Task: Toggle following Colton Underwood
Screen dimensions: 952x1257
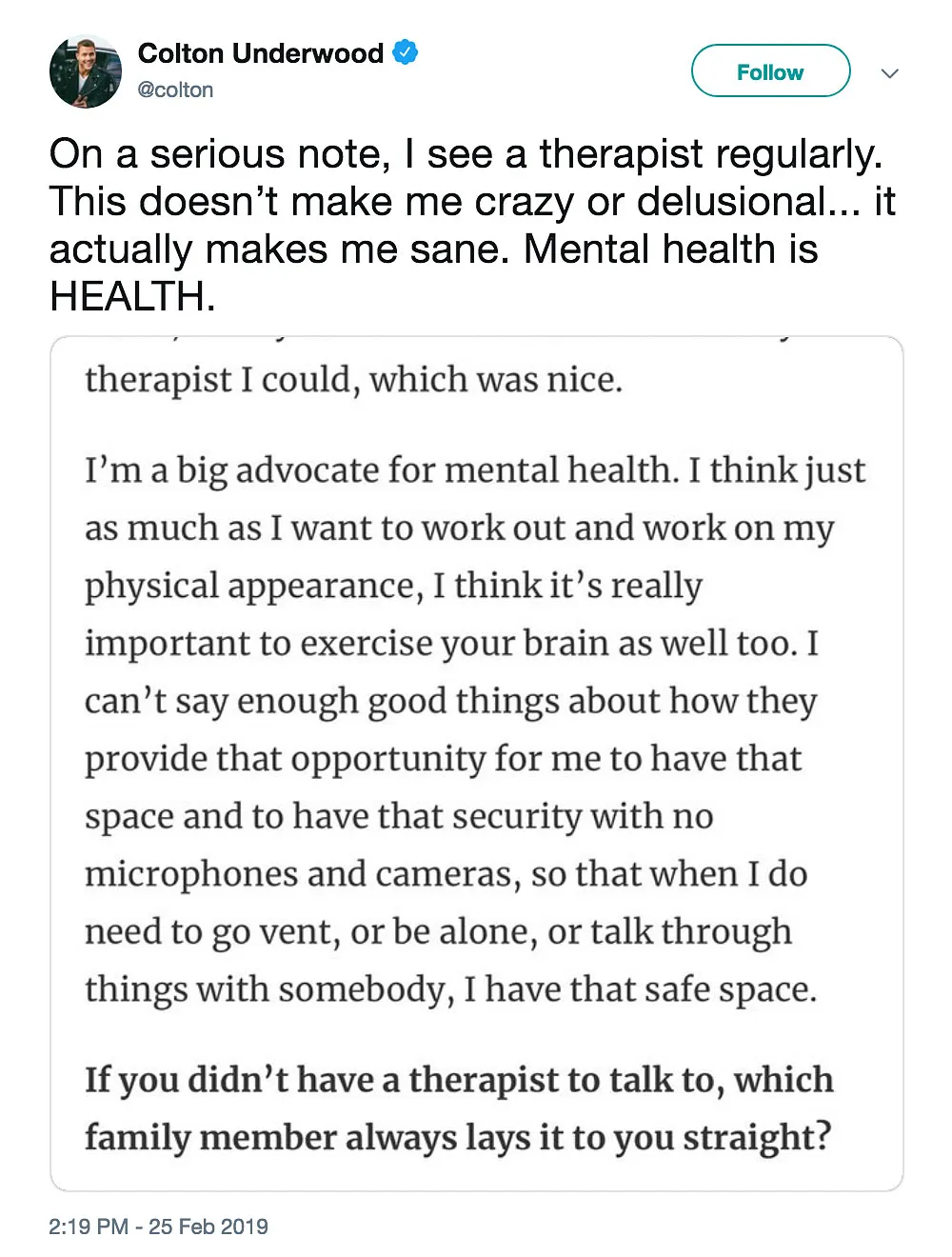Action: coord(770,70)
